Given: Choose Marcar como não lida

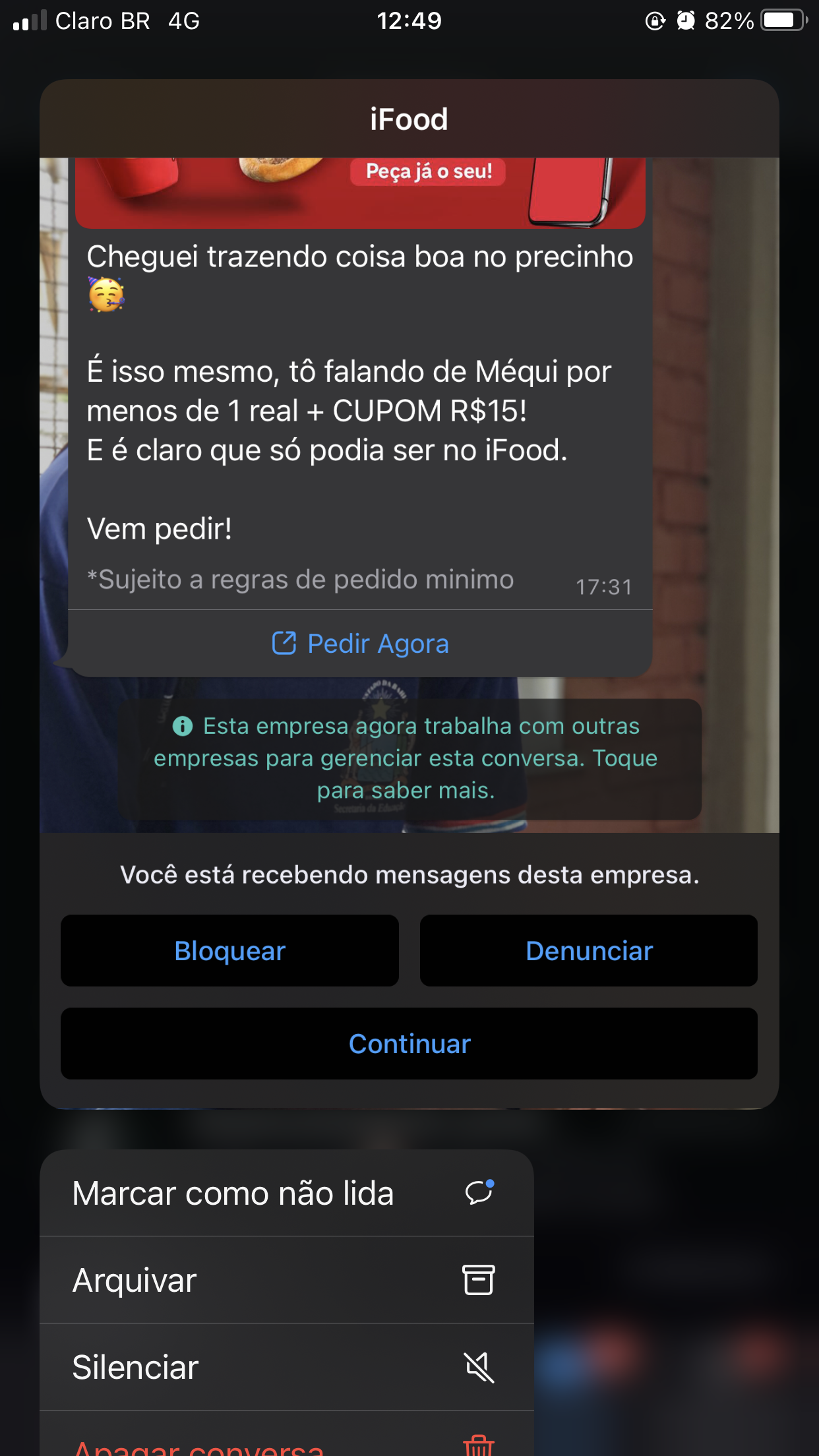Looking at the screenshot, I should [286, 1194].
